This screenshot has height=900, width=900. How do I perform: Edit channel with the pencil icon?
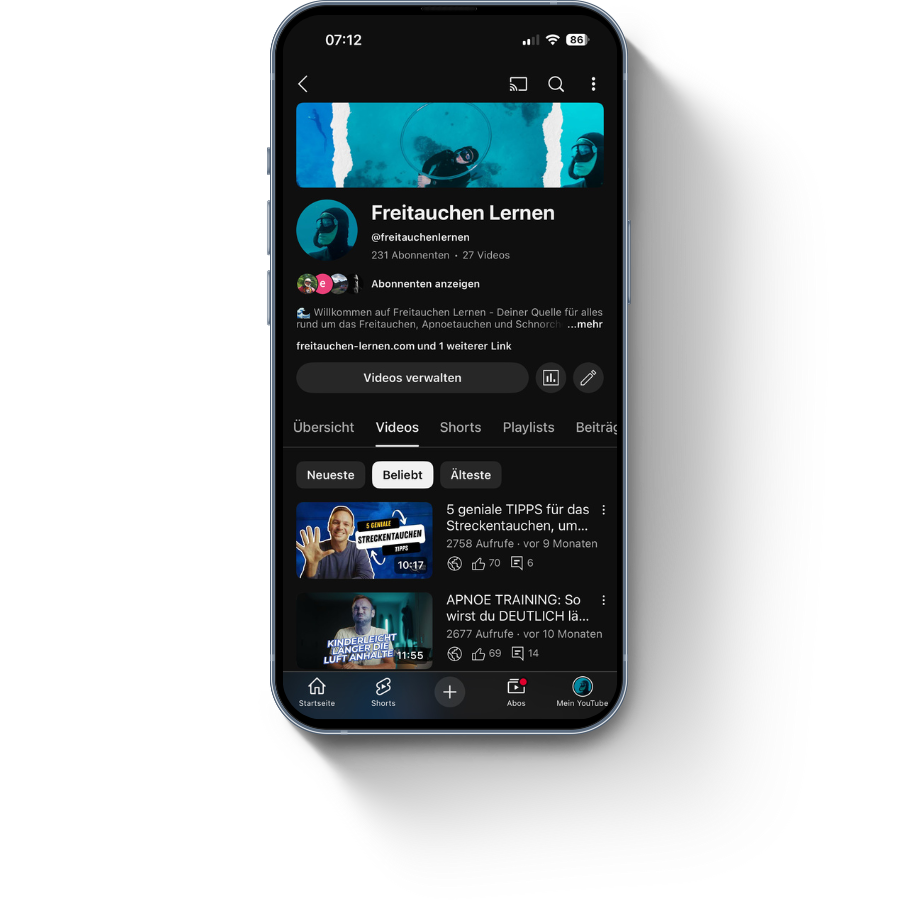tap(588, 378)
